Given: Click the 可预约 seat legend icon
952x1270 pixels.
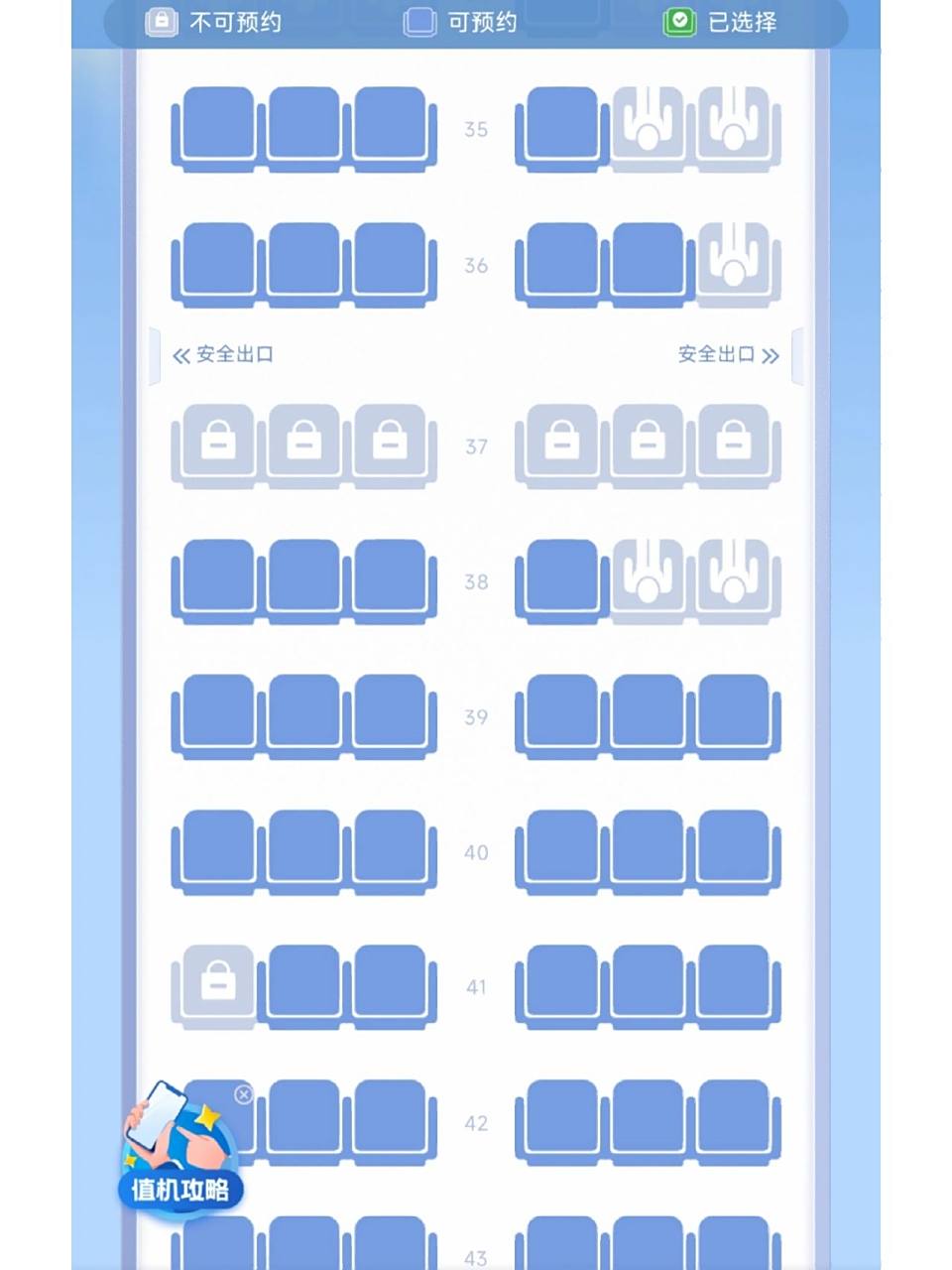Looking at the screenshot, I should coord(419,23).
